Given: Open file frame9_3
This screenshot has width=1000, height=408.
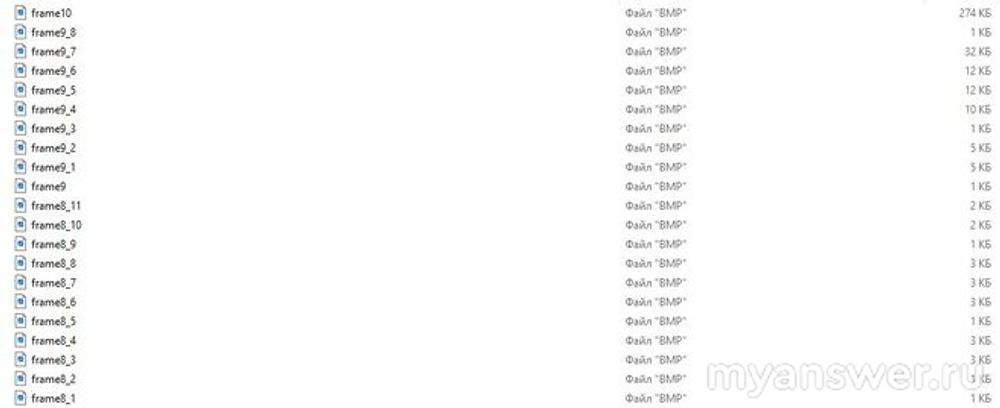Looking at the screenshot, I should pyautogui.click(x=53, y=129).
